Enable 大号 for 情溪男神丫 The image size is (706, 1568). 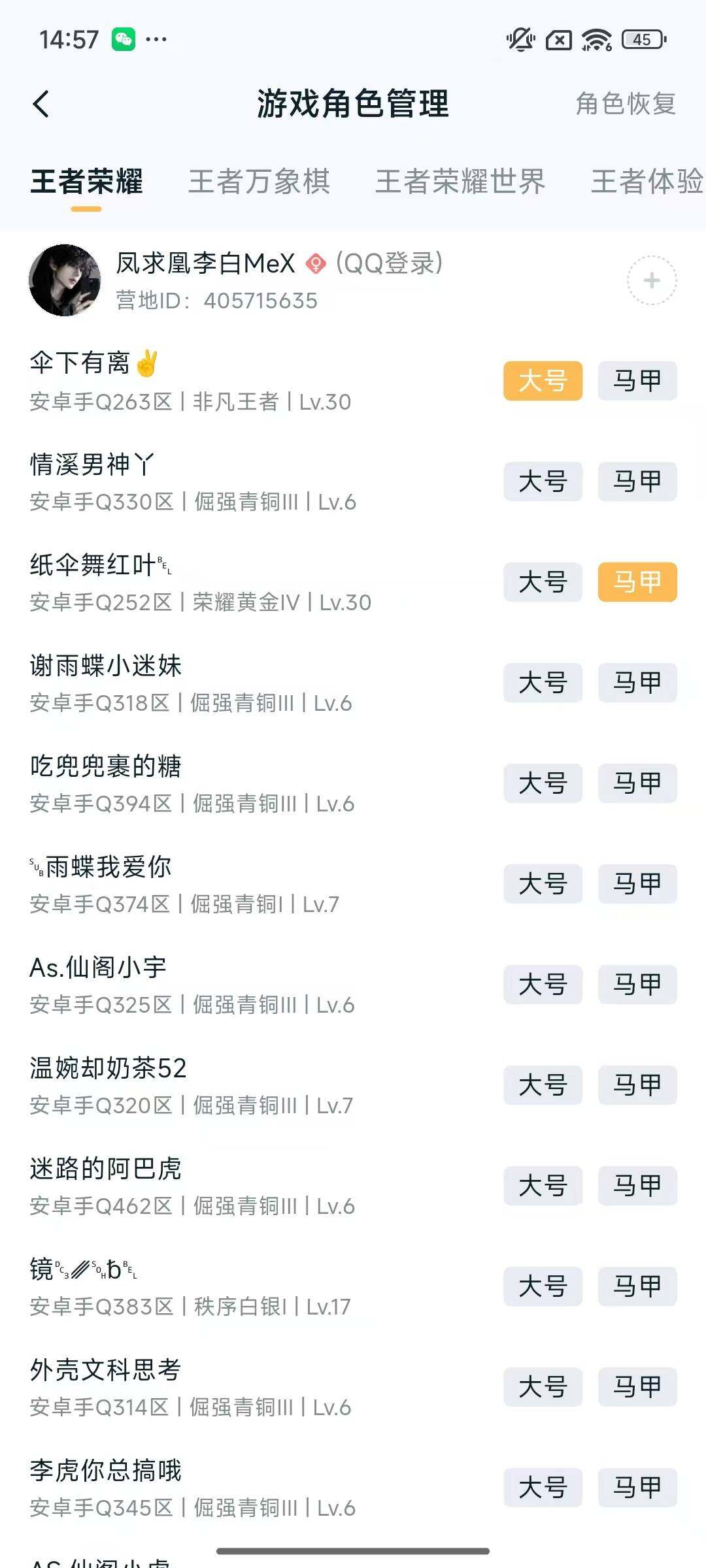[x=543, y=482]
